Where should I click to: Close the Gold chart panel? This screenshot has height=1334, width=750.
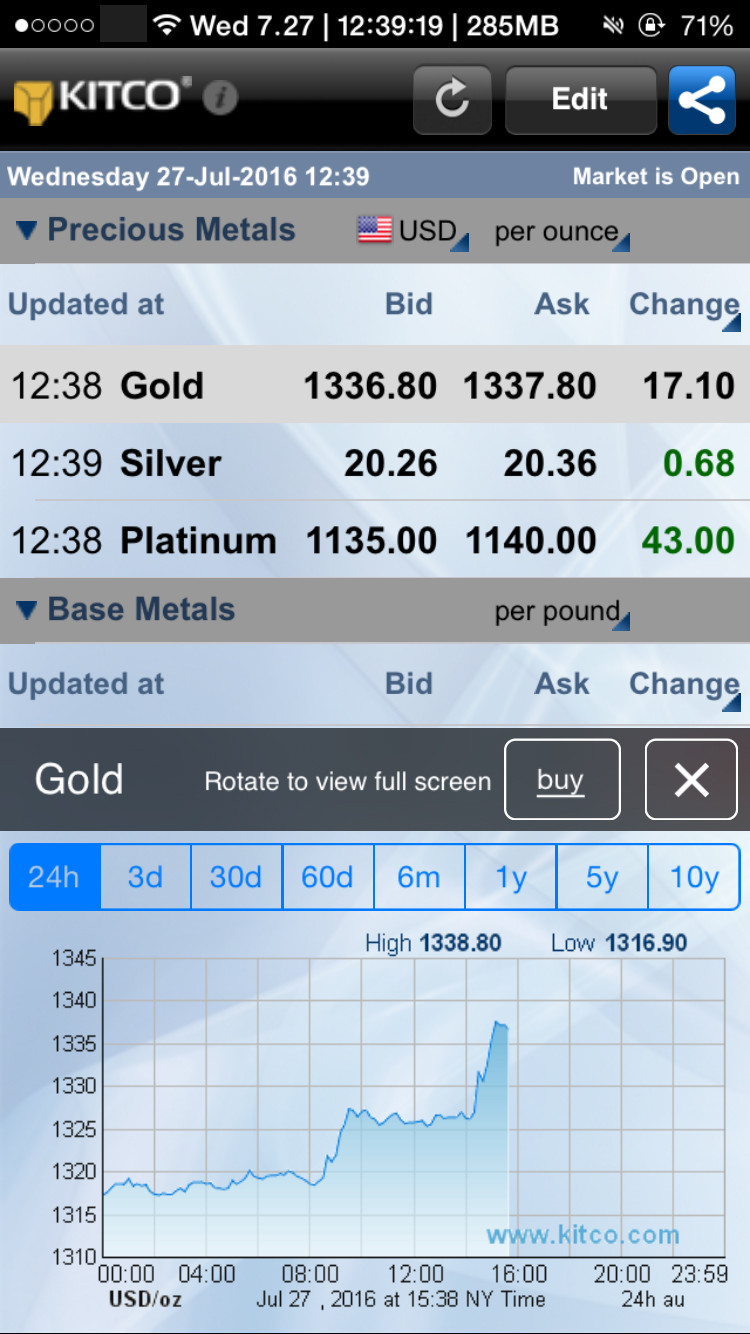click(691, 780)
